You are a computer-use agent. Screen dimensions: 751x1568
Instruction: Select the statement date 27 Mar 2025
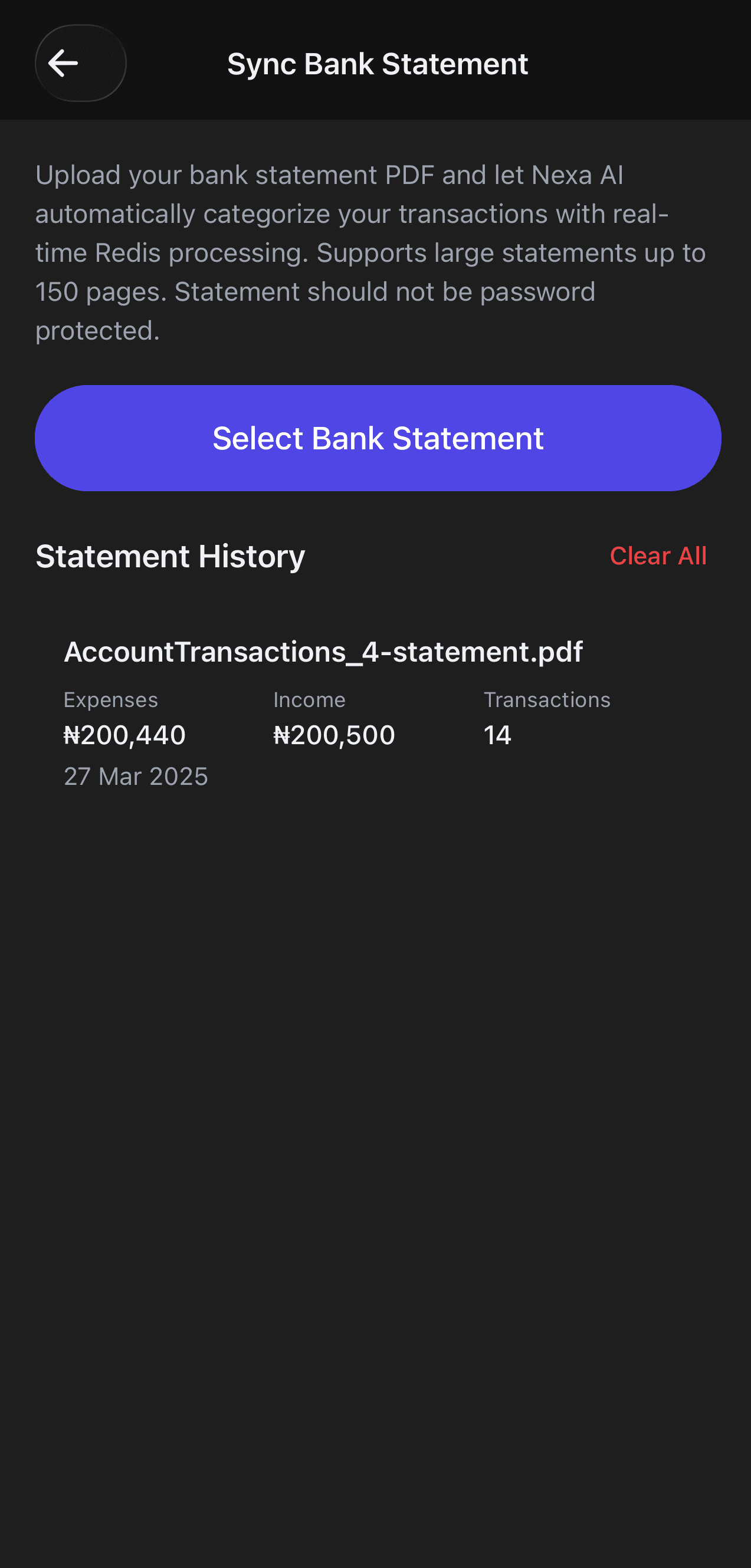pos(136,775)
